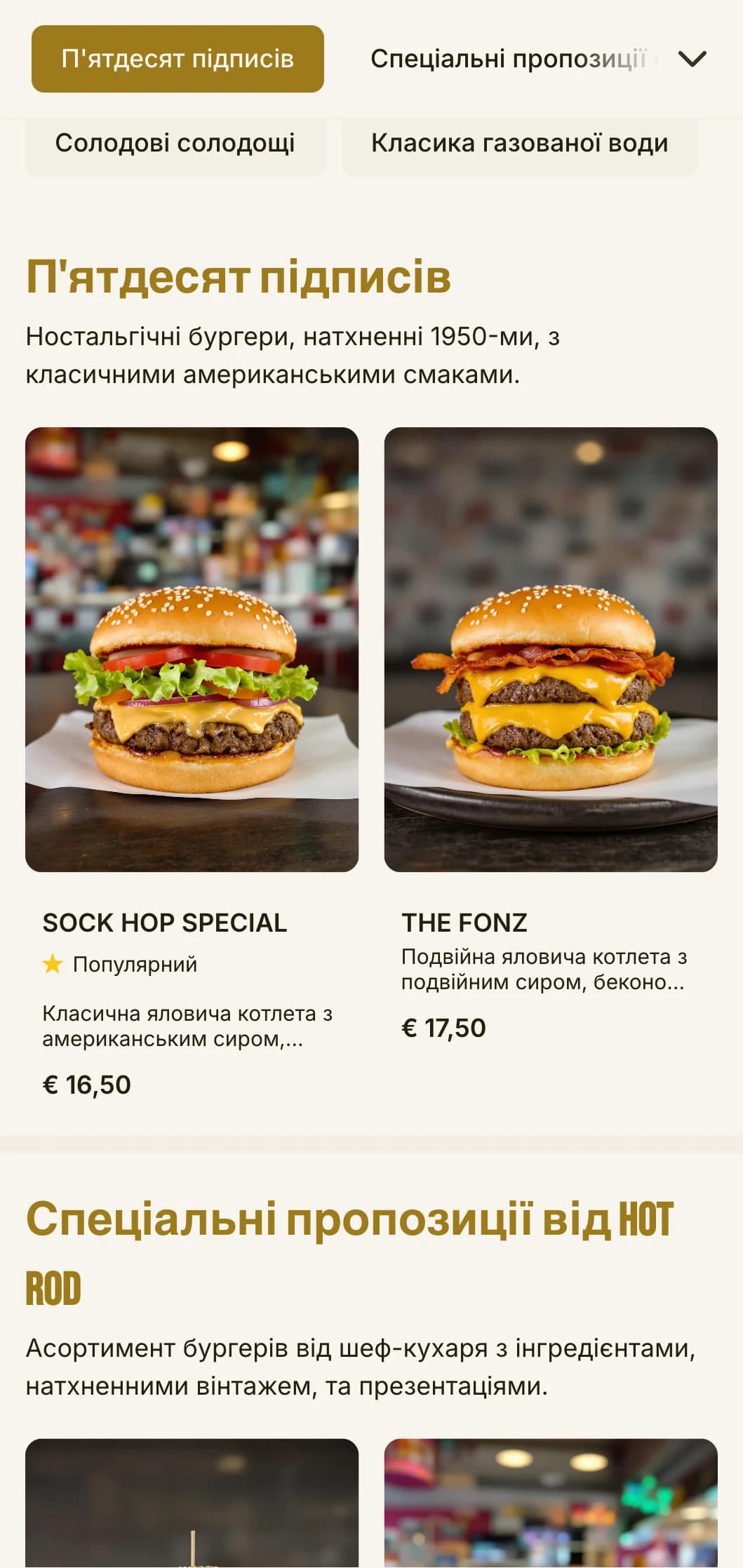Image resolution: width=743 pixels, height=1568 pixels.
Task: Open the Солодові солодощі category
Action: (175, 144)
